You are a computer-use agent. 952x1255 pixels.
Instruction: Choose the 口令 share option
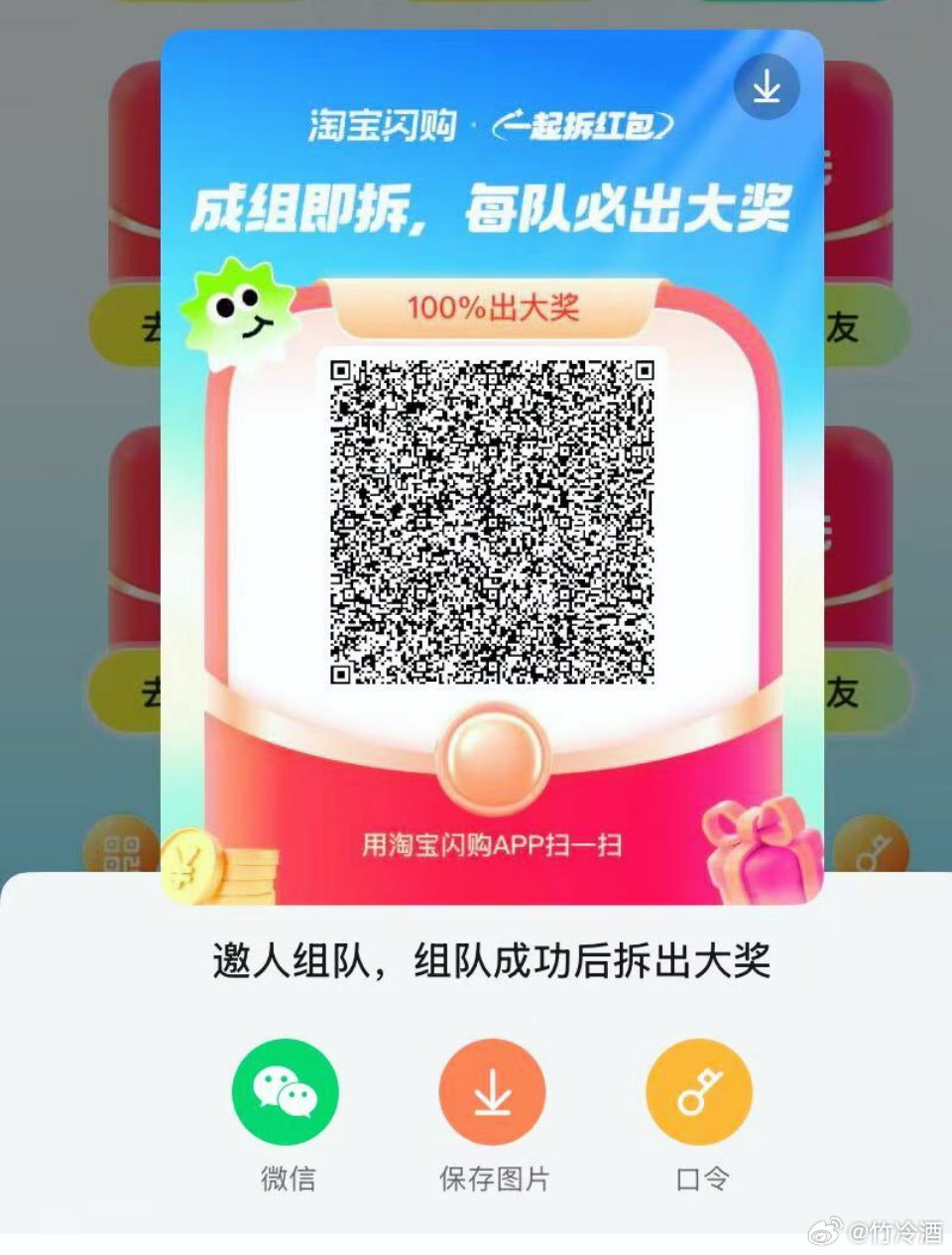[x=699, y=1091]
